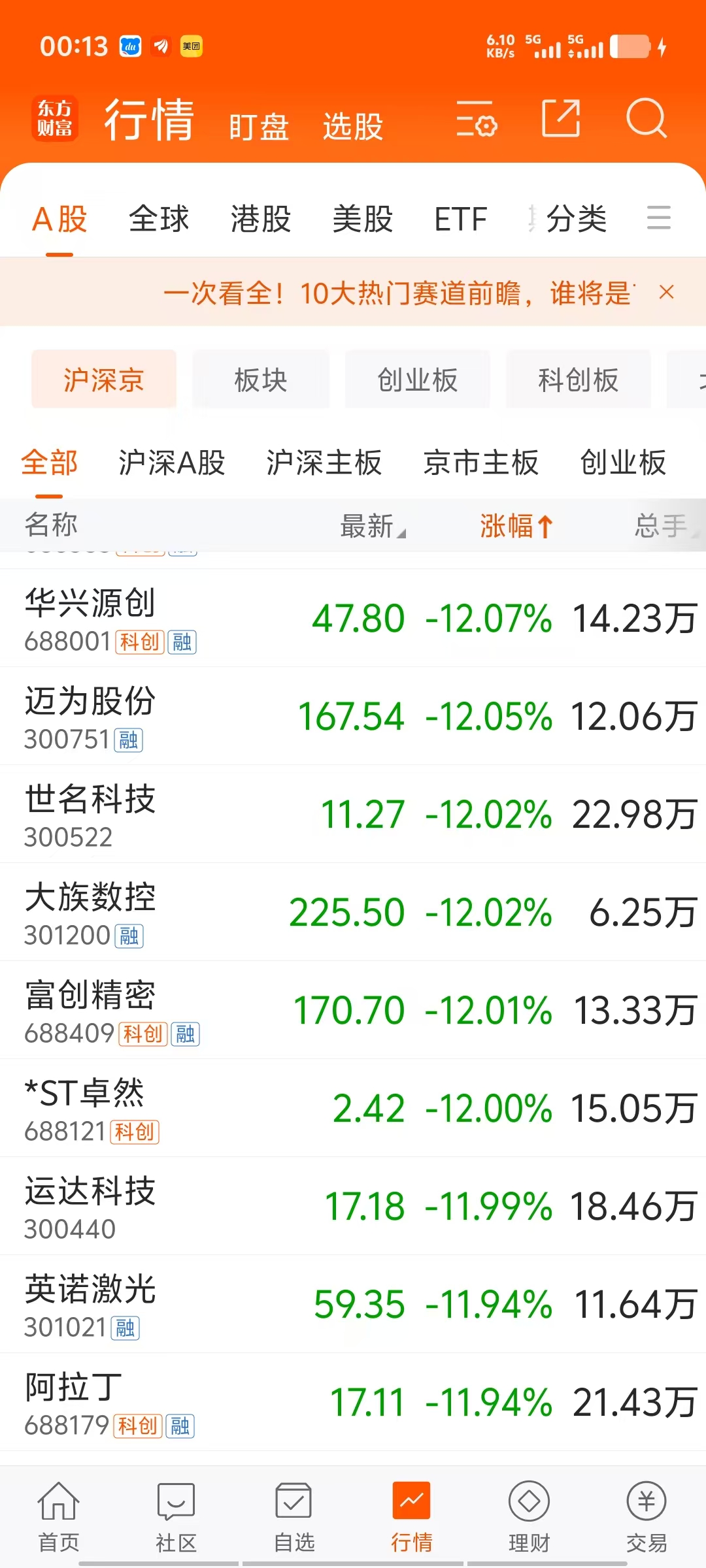Switch to 选股 tab
Viewport: 706px width, 1568px height.
[353, 127]
